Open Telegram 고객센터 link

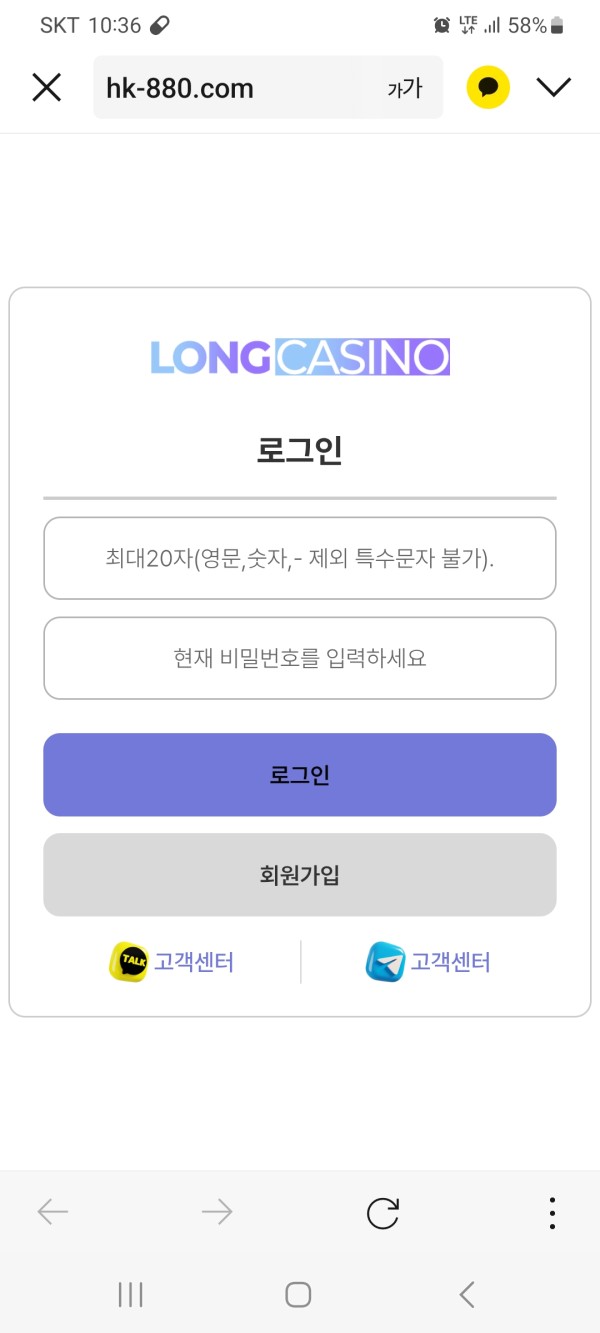[428, 962]
